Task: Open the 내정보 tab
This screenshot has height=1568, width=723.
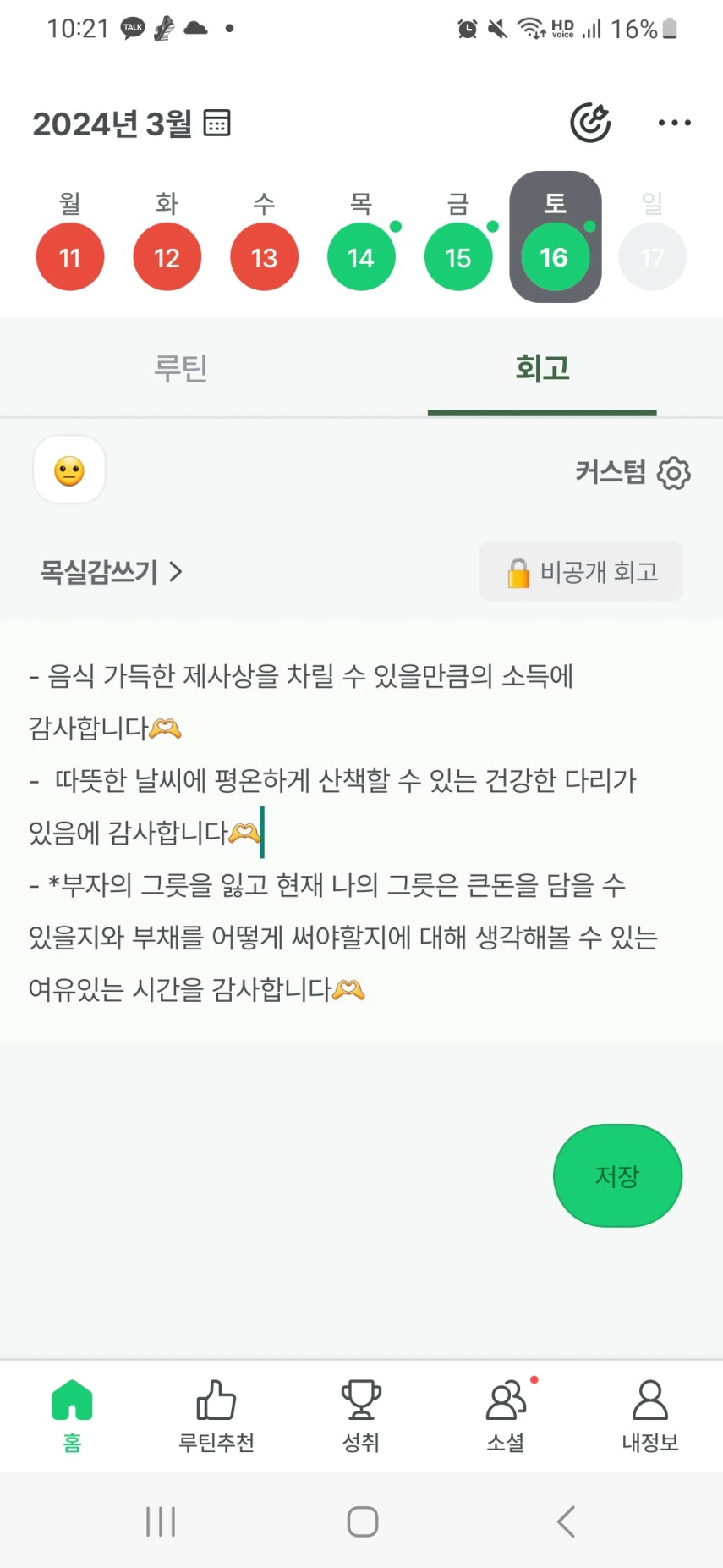Action: pos(650,1417)
